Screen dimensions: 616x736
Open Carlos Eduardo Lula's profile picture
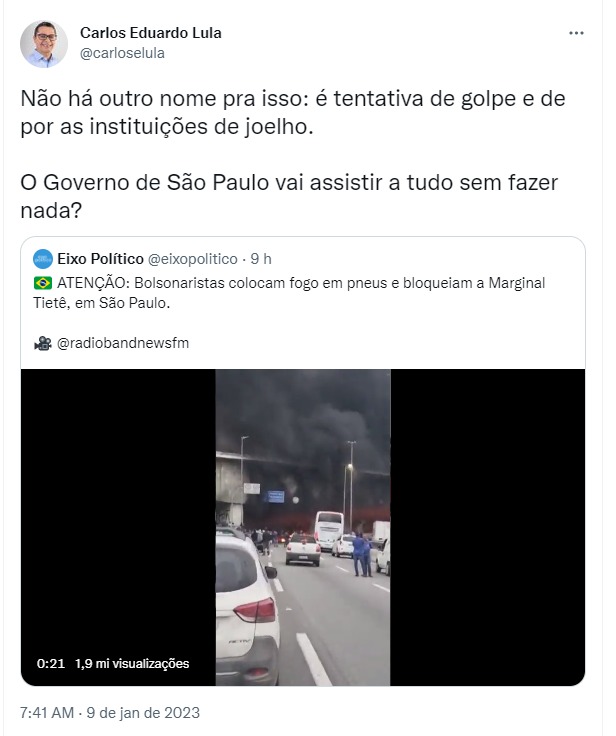pyautogui.click(x=43, y=43)
